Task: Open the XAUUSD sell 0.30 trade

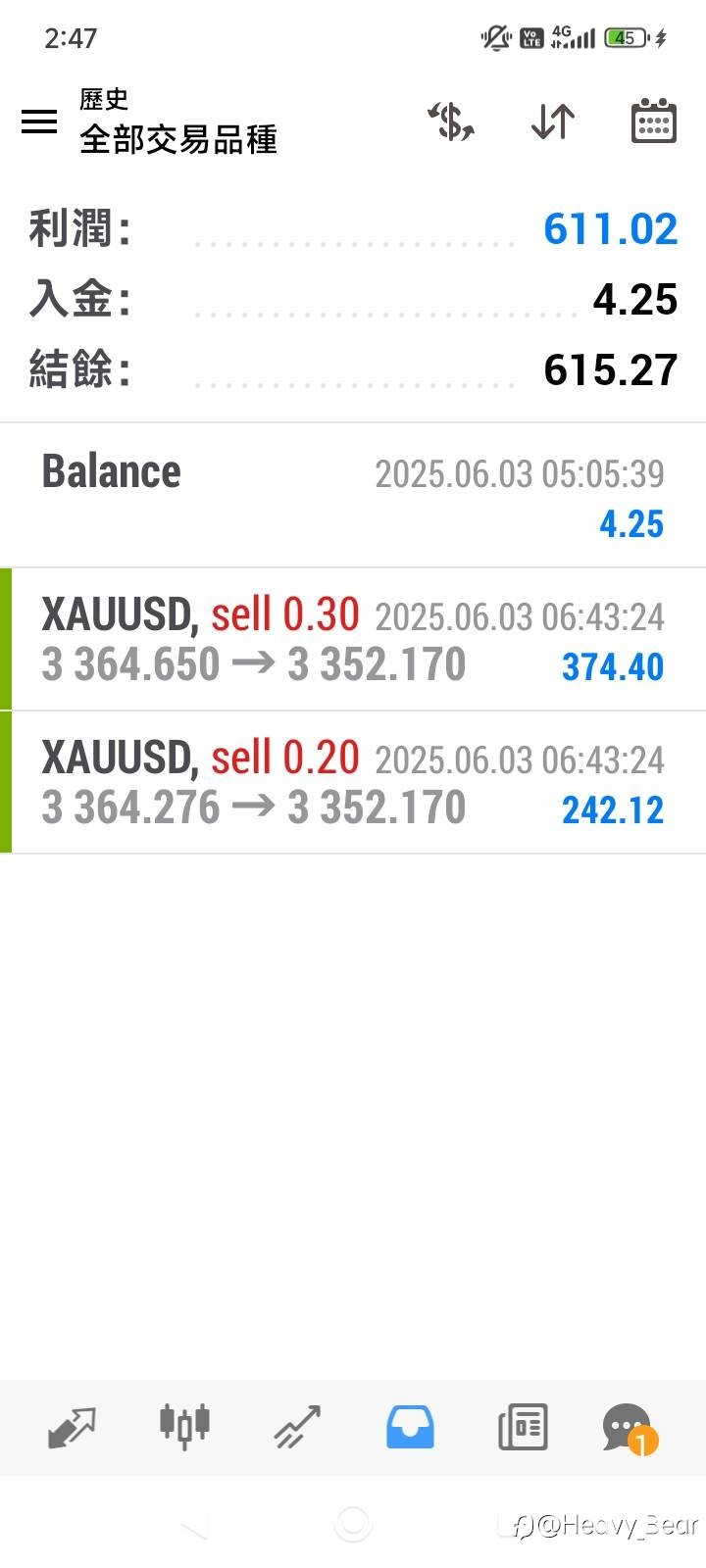Action: pos(353,639)
